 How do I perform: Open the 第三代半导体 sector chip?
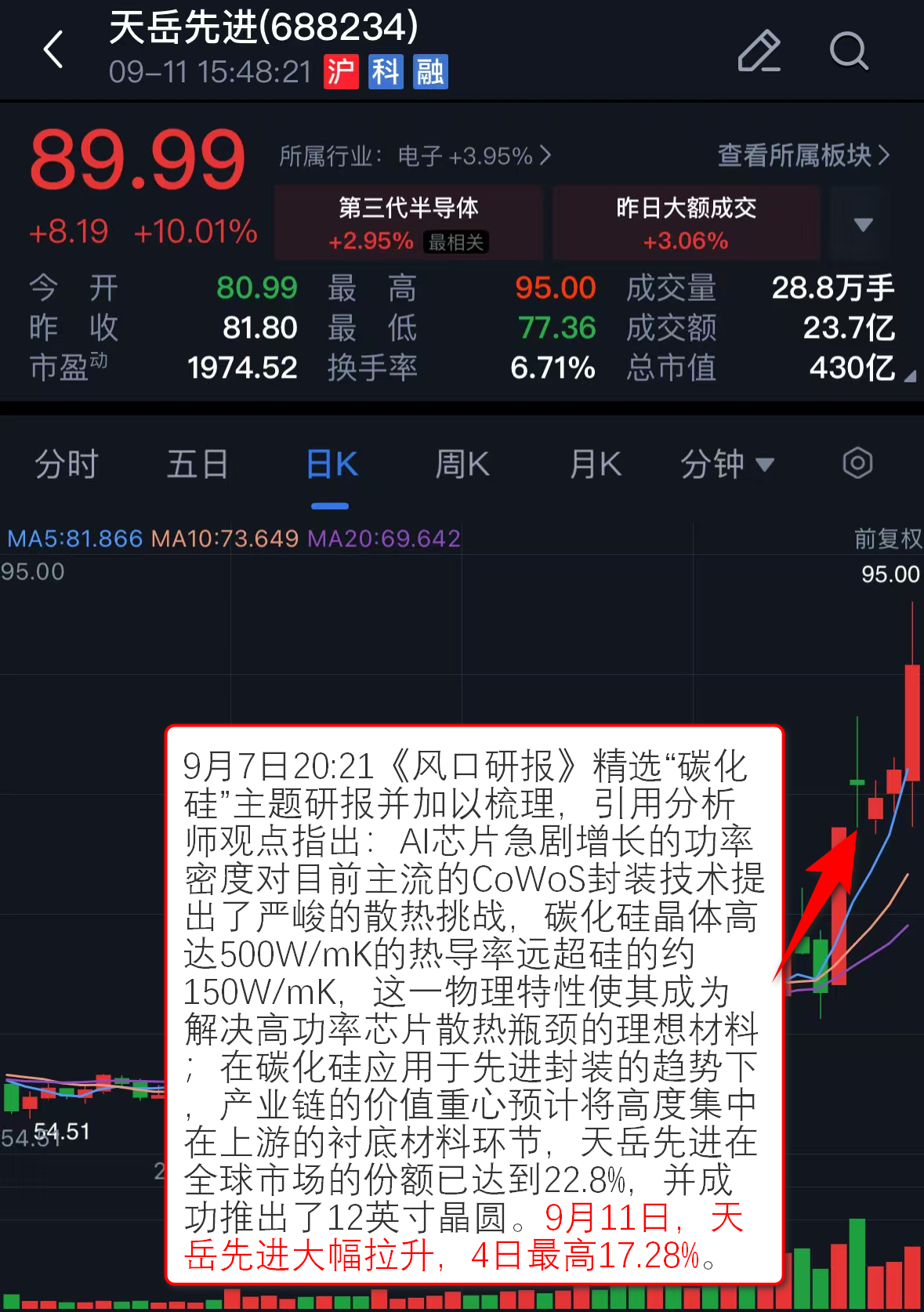[408, 223]
